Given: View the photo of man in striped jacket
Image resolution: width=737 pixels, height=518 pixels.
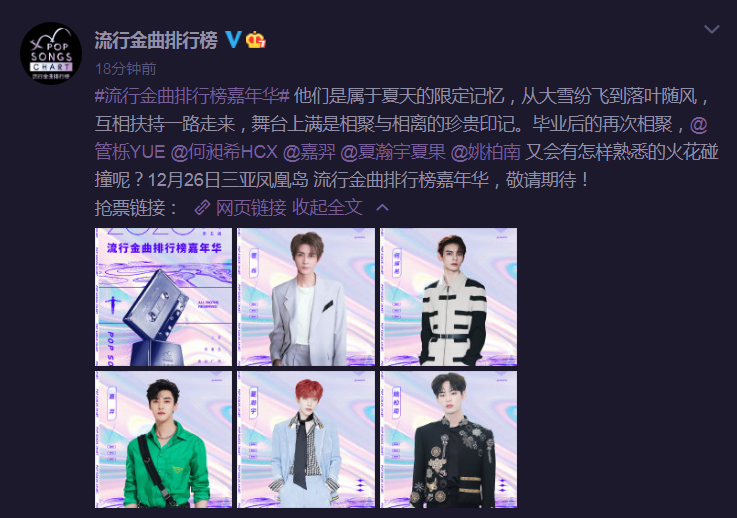Looking at the screenshot, I should coord(448,296).
